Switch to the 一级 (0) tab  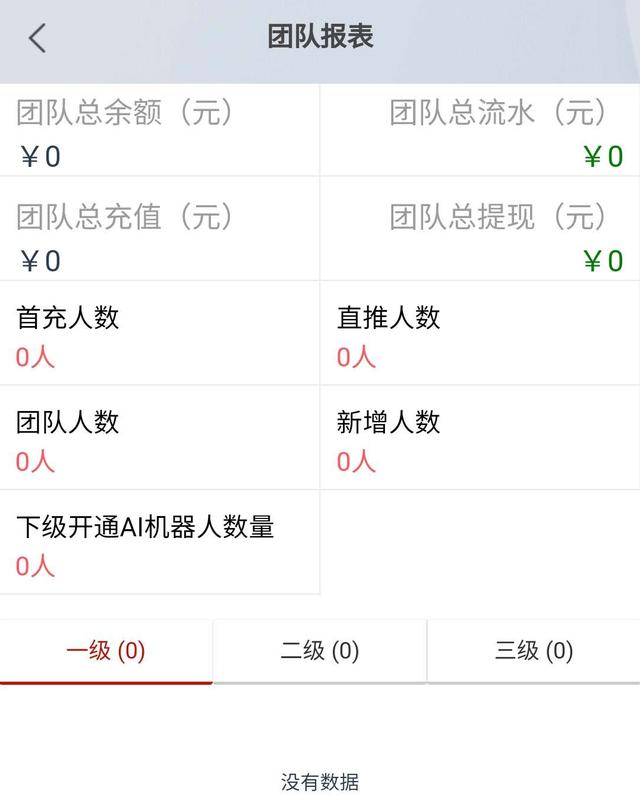coord(106,652)
